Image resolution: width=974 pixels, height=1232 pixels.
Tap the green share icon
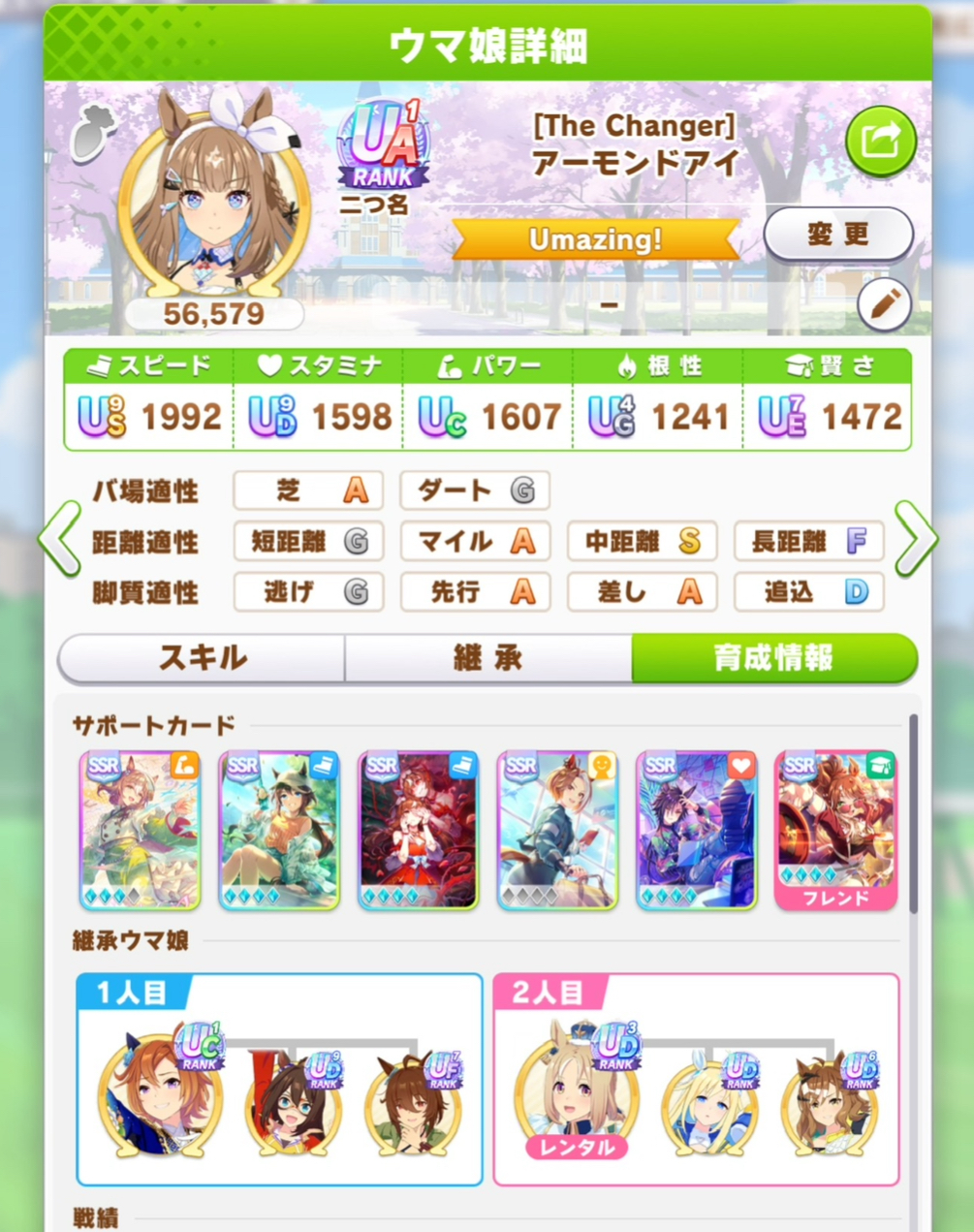pyautogui.click(x=880, y=142)
